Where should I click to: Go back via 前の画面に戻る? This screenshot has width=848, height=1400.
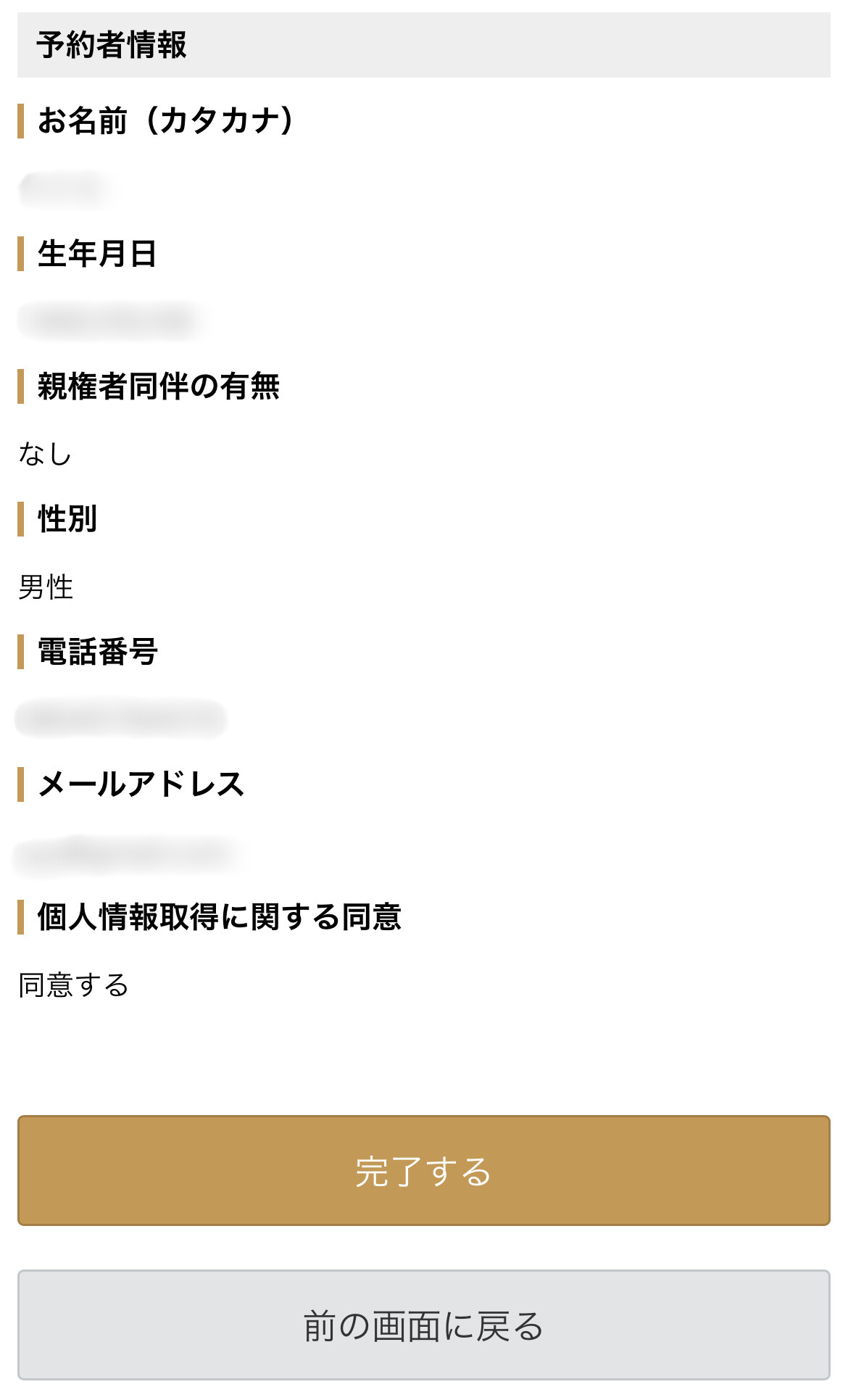point(423,1325)
